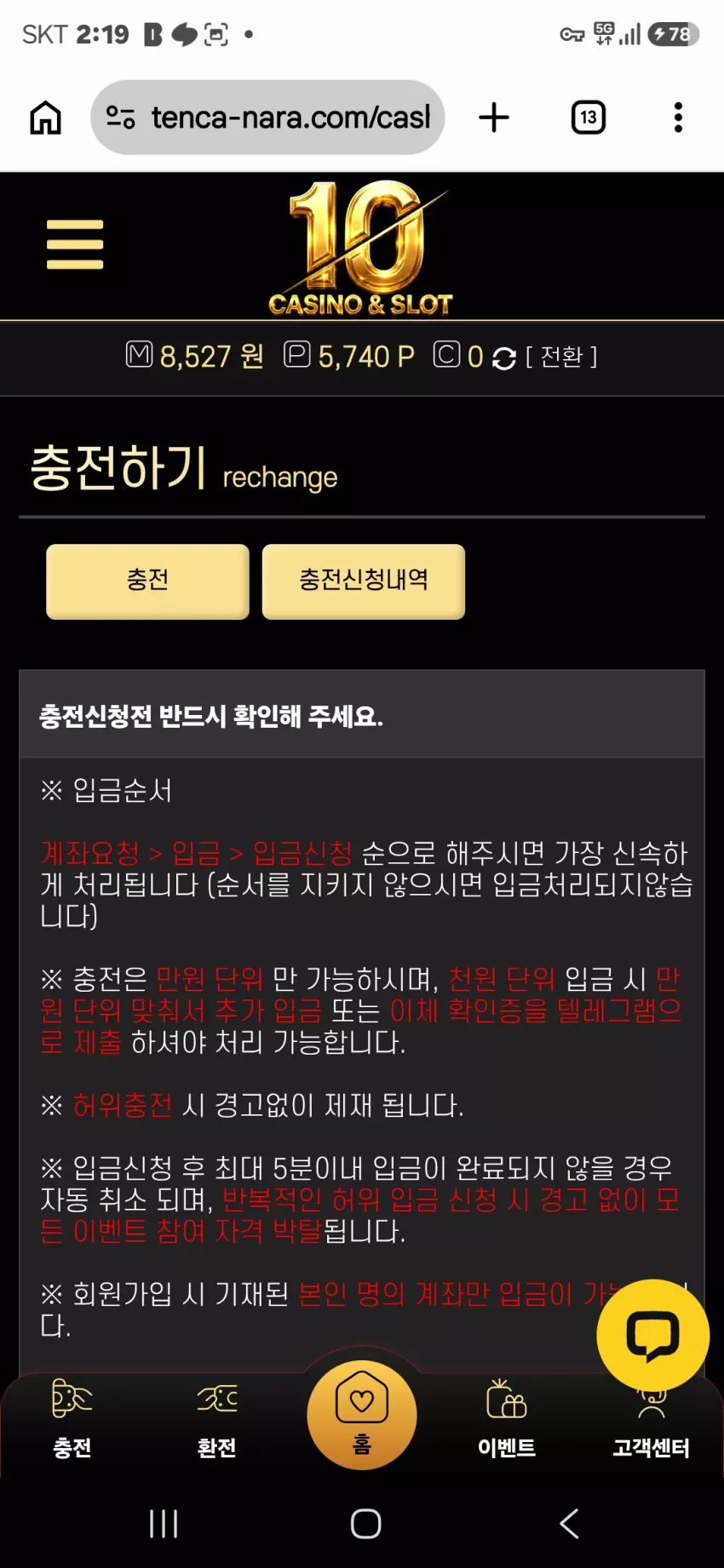Tap the 10 Casino & Slot logo
724x1568 pixels.
coord(361,248)
